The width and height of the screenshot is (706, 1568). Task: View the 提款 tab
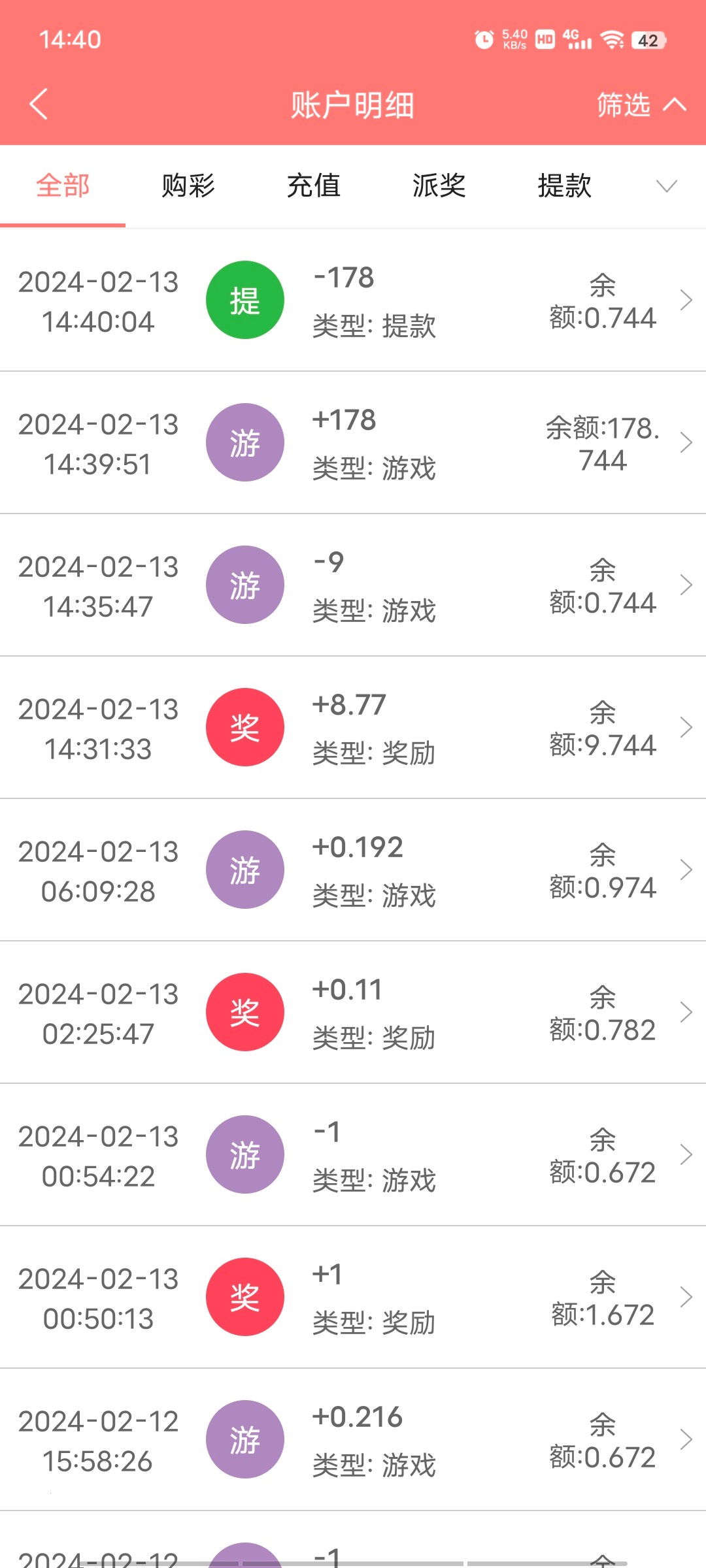[565, 186]
